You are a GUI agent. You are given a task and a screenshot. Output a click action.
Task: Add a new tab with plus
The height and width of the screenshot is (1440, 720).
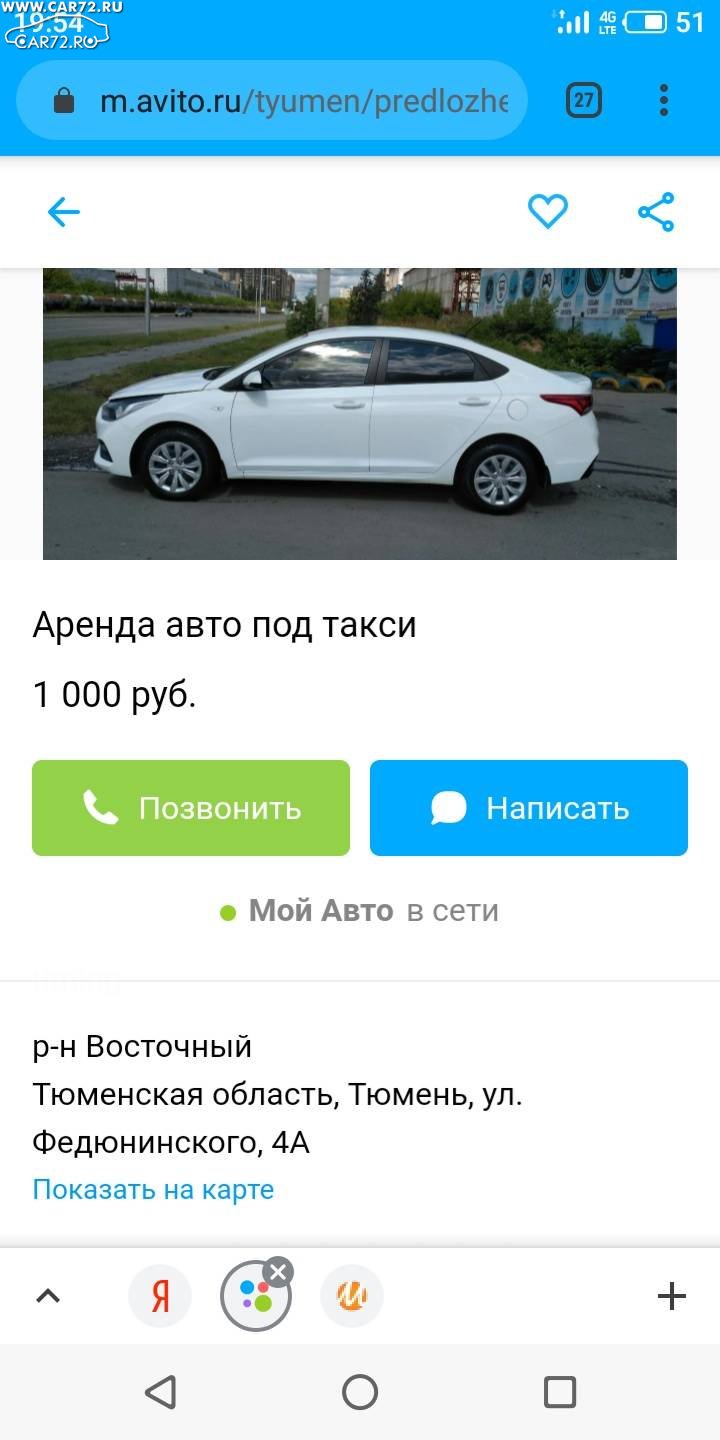tap(672, 1297)
